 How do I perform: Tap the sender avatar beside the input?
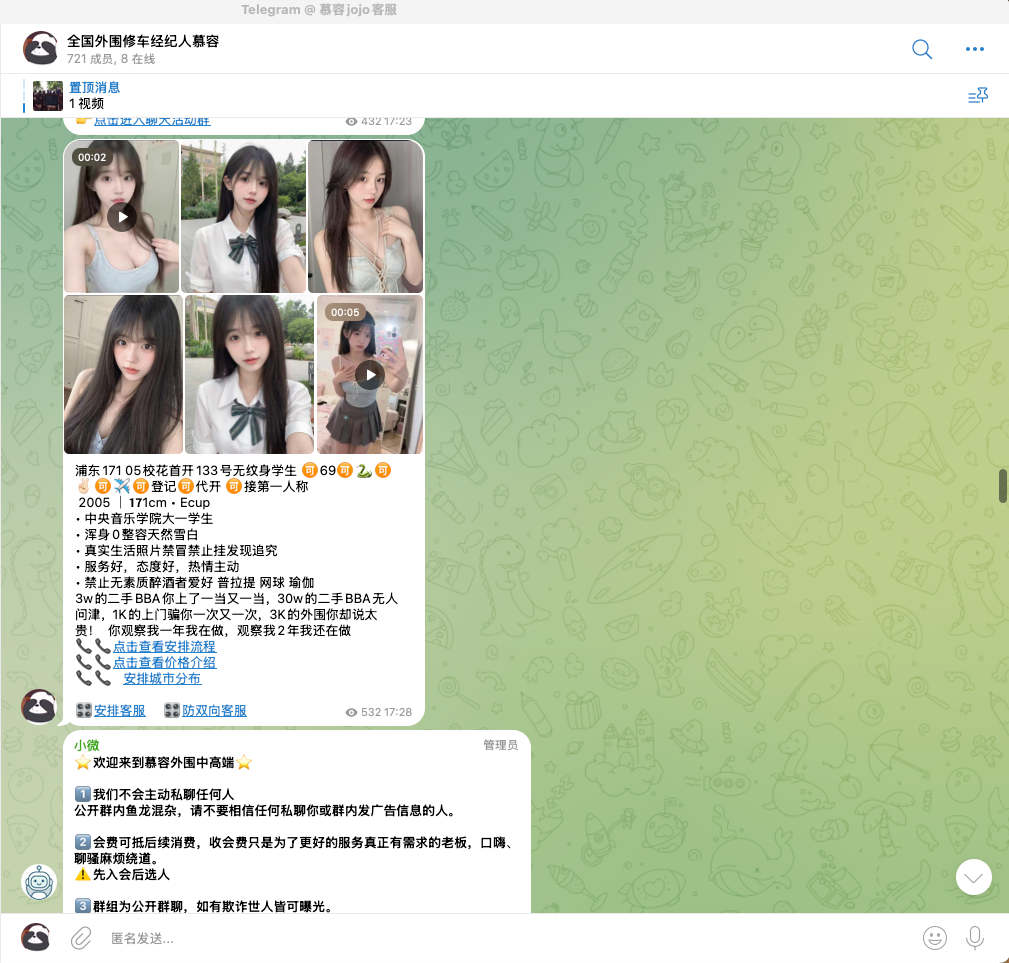coord(36,938)
